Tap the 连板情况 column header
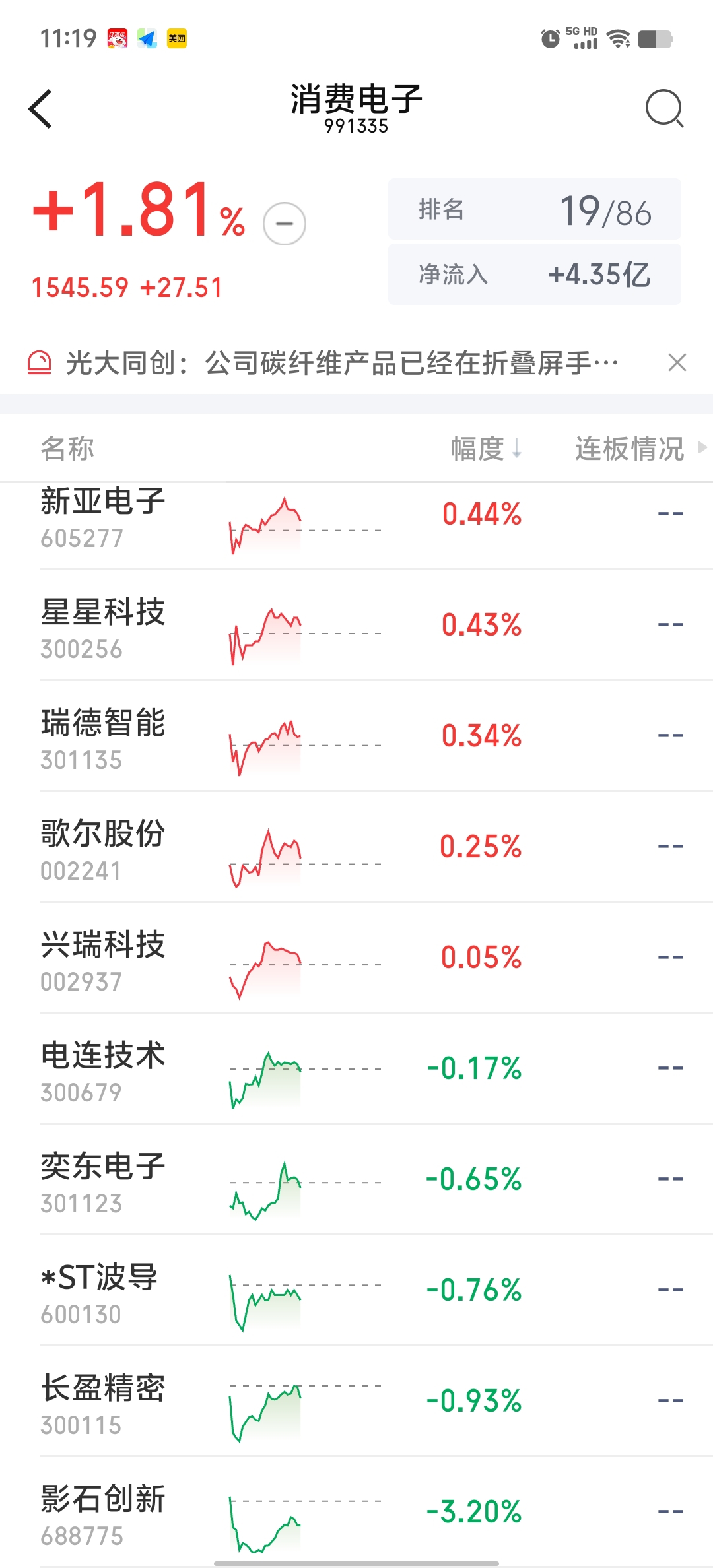This screenshot has height=1568, width=713. click(x=640, y=449)
